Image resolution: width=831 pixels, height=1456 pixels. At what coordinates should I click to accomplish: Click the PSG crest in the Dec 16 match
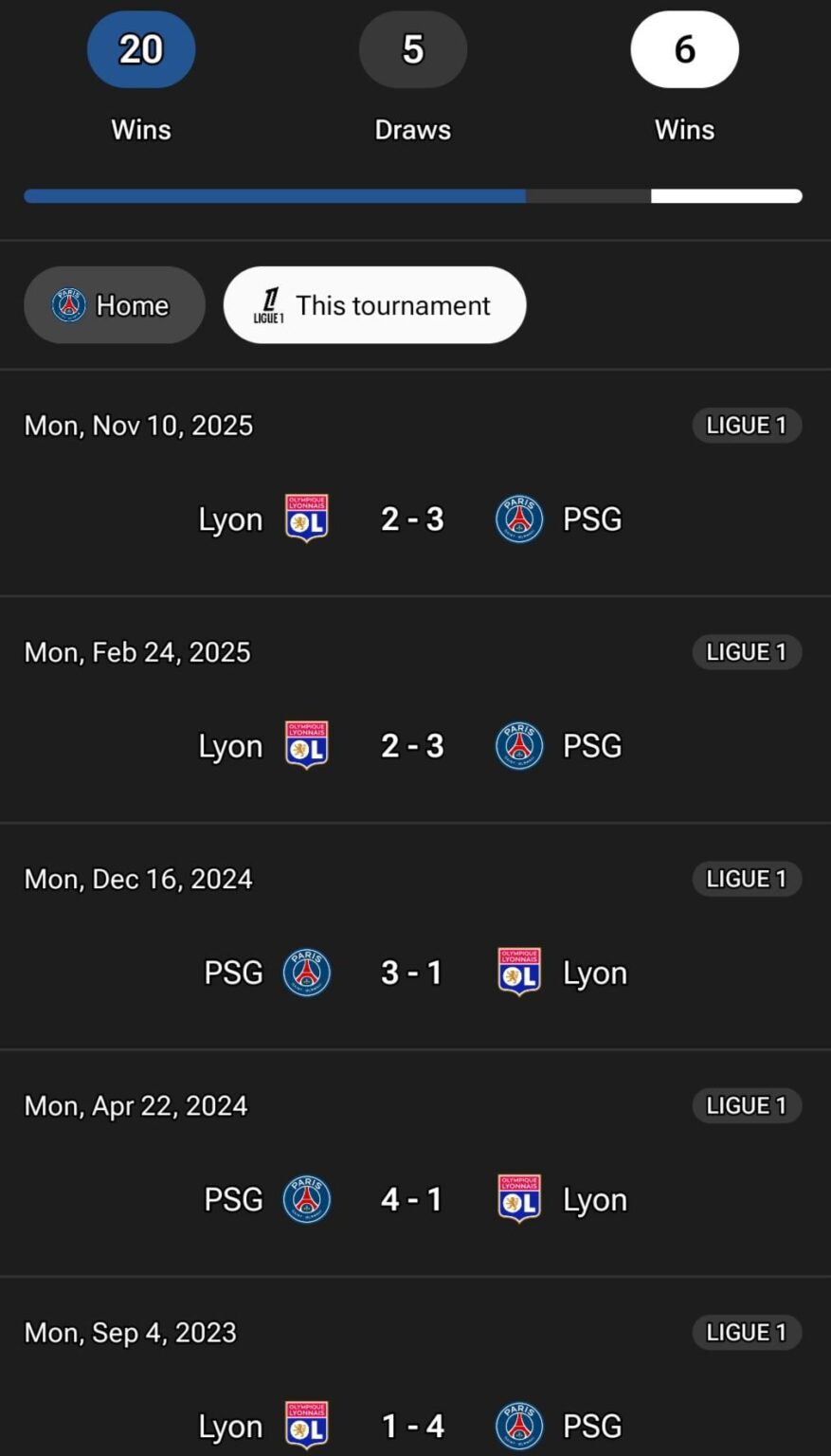tap(305, 972)
